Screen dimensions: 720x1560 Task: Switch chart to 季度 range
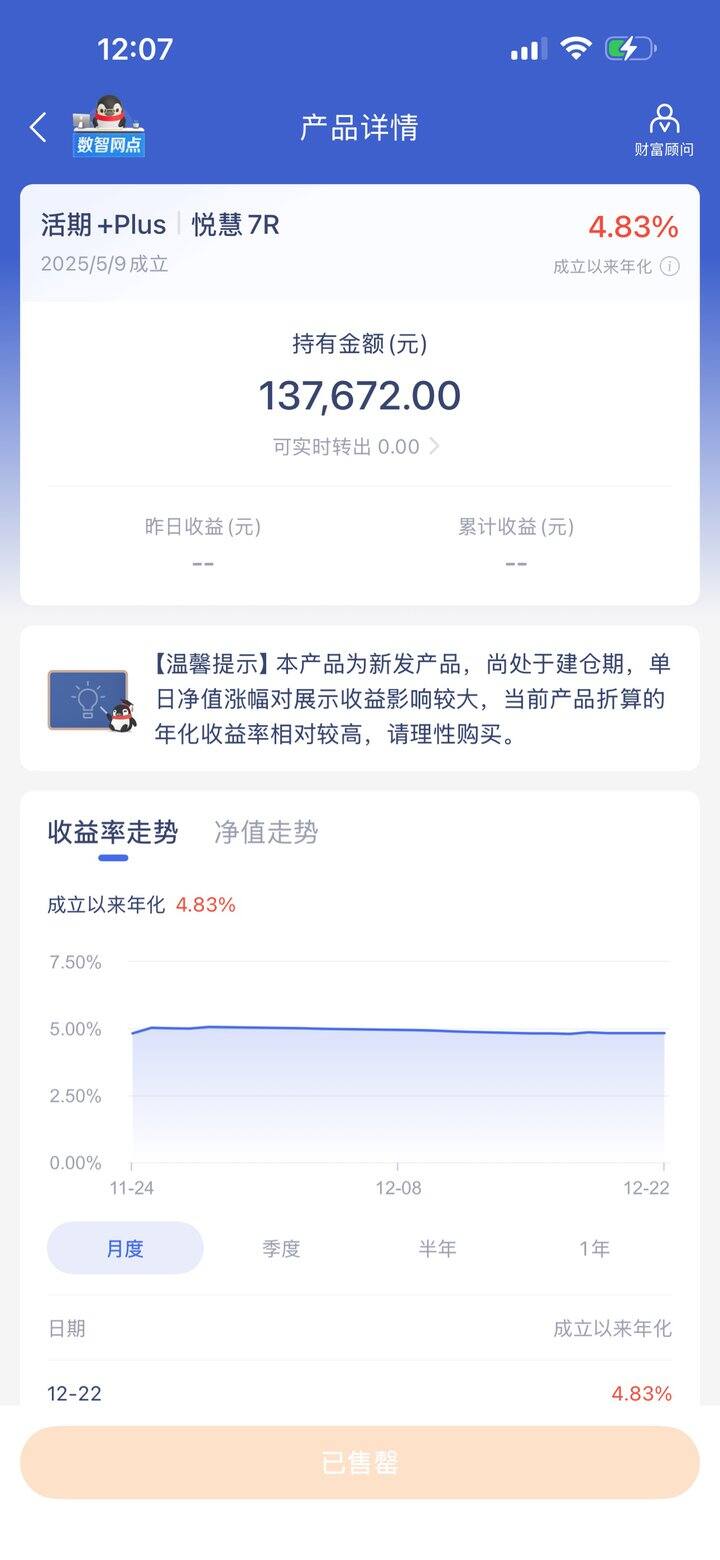pos(281,1248)
